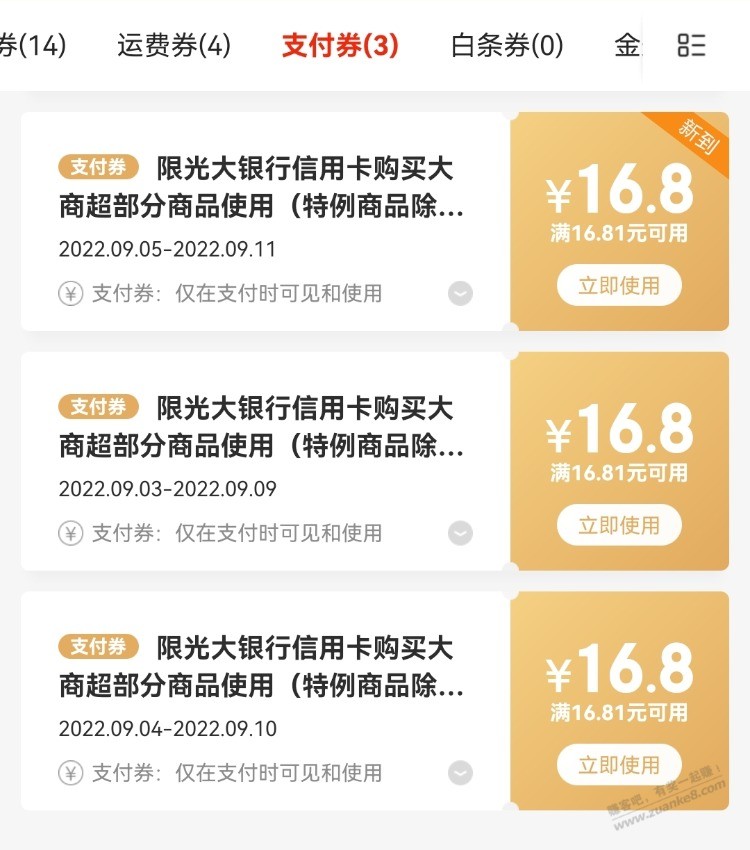Switch to the 白条券(0) tab

click(507, 45)
